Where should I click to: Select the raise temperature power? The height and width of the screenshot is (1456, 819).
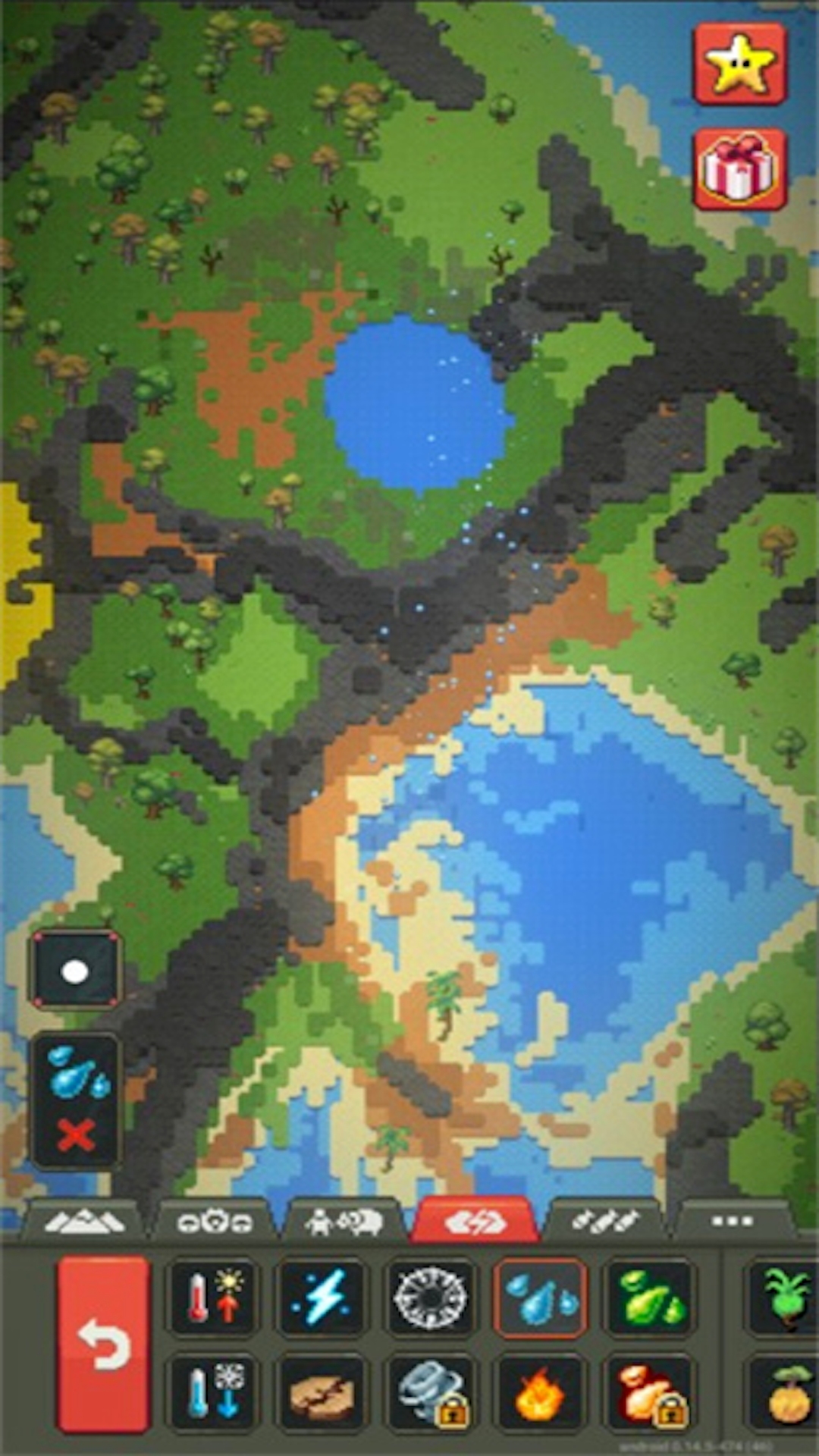pos(213,1298)
